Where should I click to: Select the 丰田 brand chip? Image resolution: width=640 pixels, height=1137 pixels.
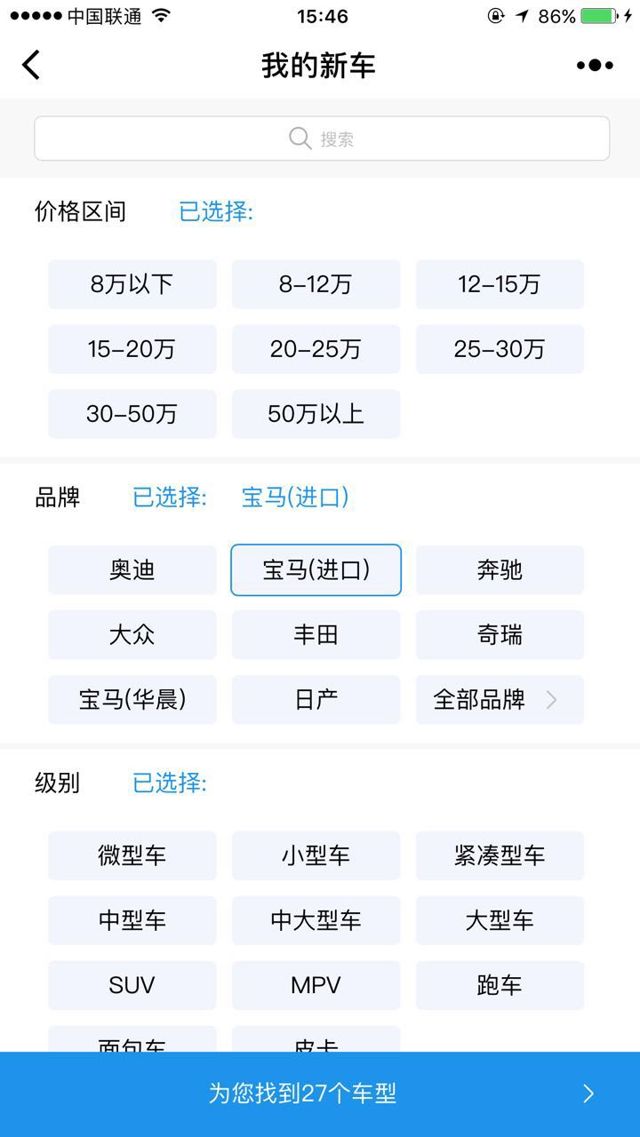(316, 635)
